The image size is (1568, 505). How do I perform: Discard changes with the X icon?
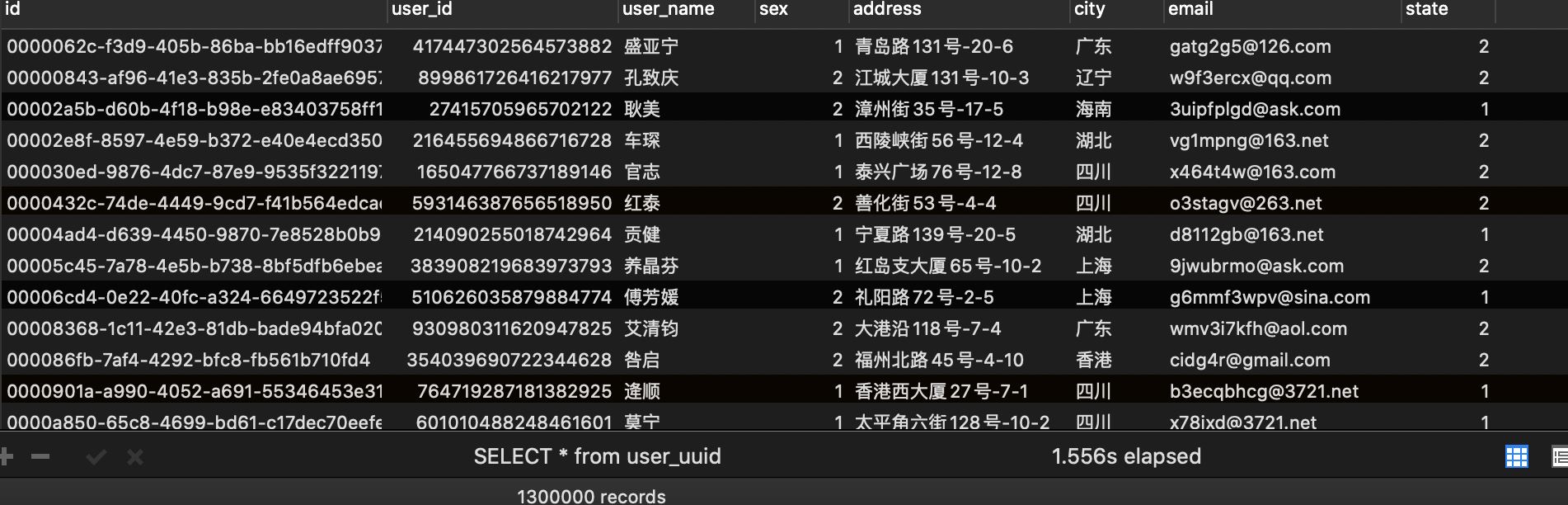[135, 456]
